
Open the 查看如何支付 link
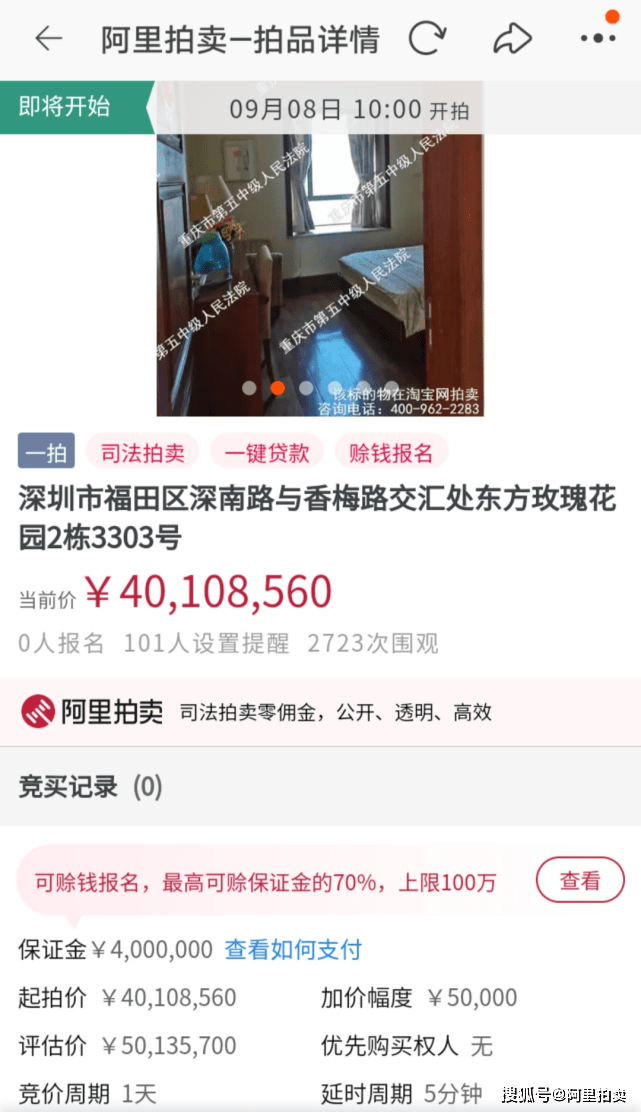[293, 949]
